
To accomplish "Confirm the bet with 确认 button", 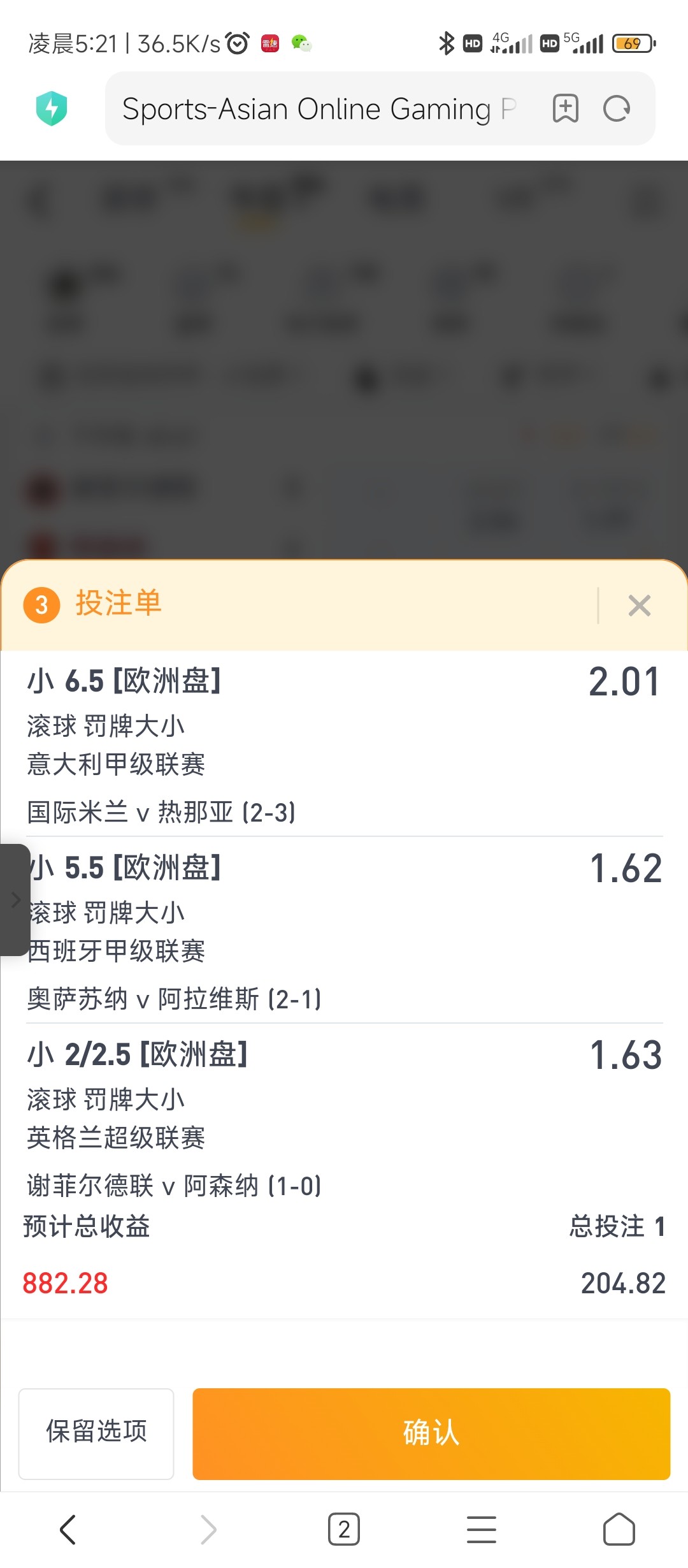I will pos(431,1434).
